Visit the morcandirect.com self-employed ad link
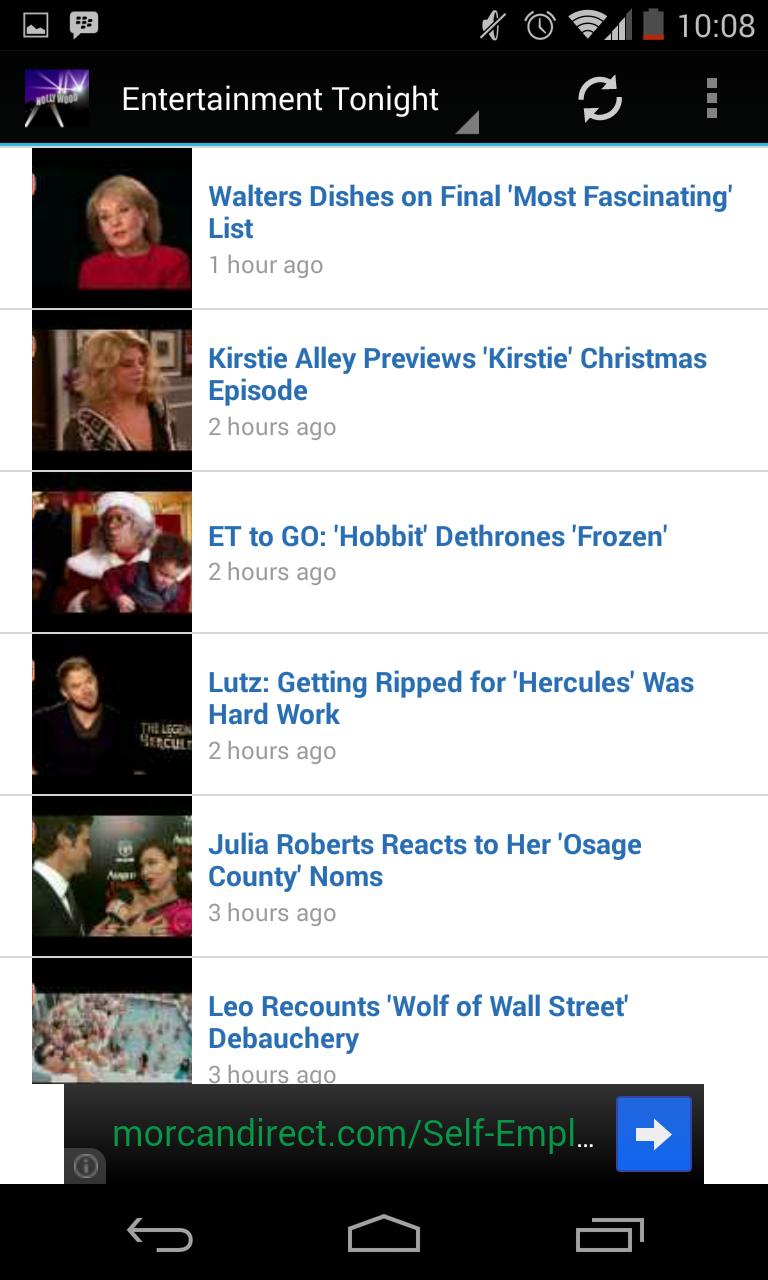768x1280 pixels. click(x=355, y=1133)
